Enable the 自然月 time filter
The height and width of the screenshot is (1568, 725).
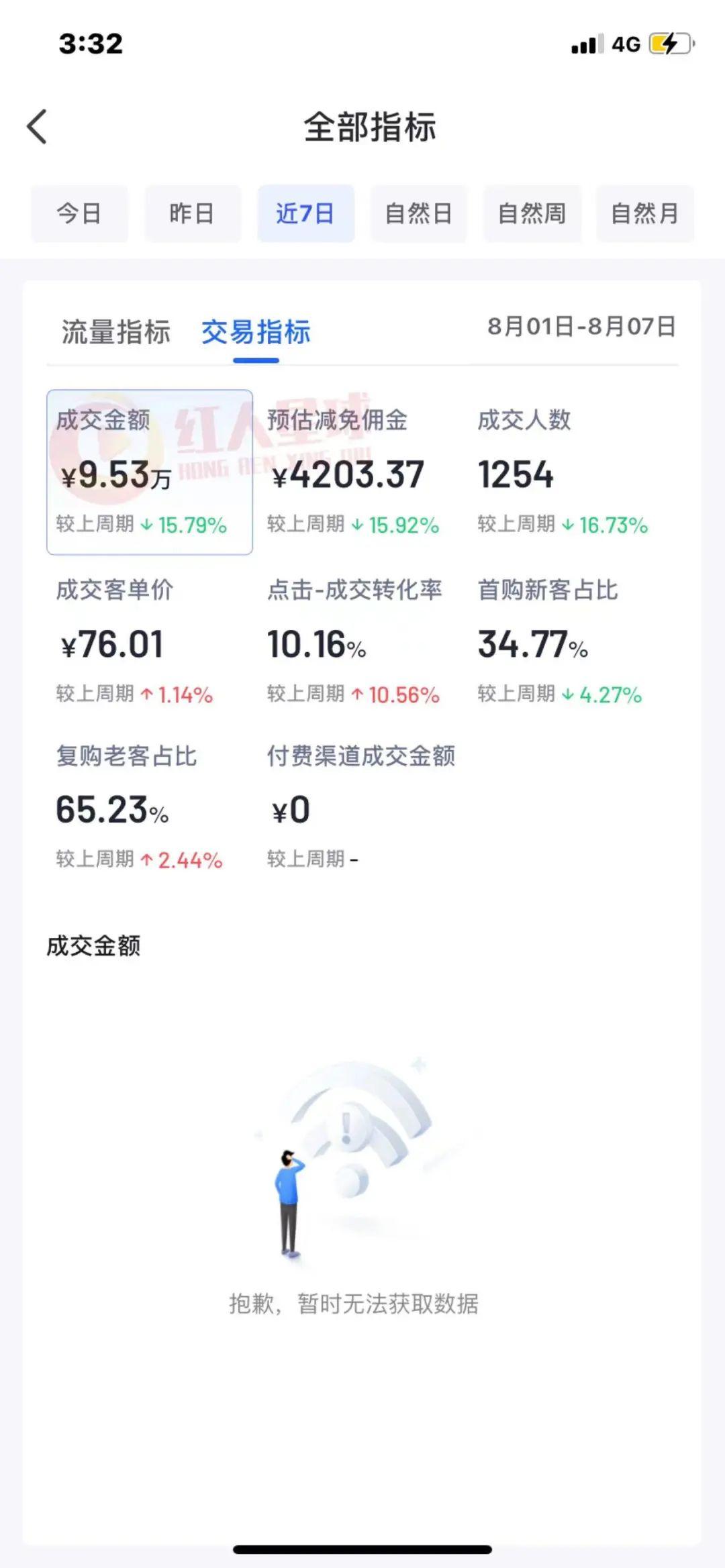[644, 213]
